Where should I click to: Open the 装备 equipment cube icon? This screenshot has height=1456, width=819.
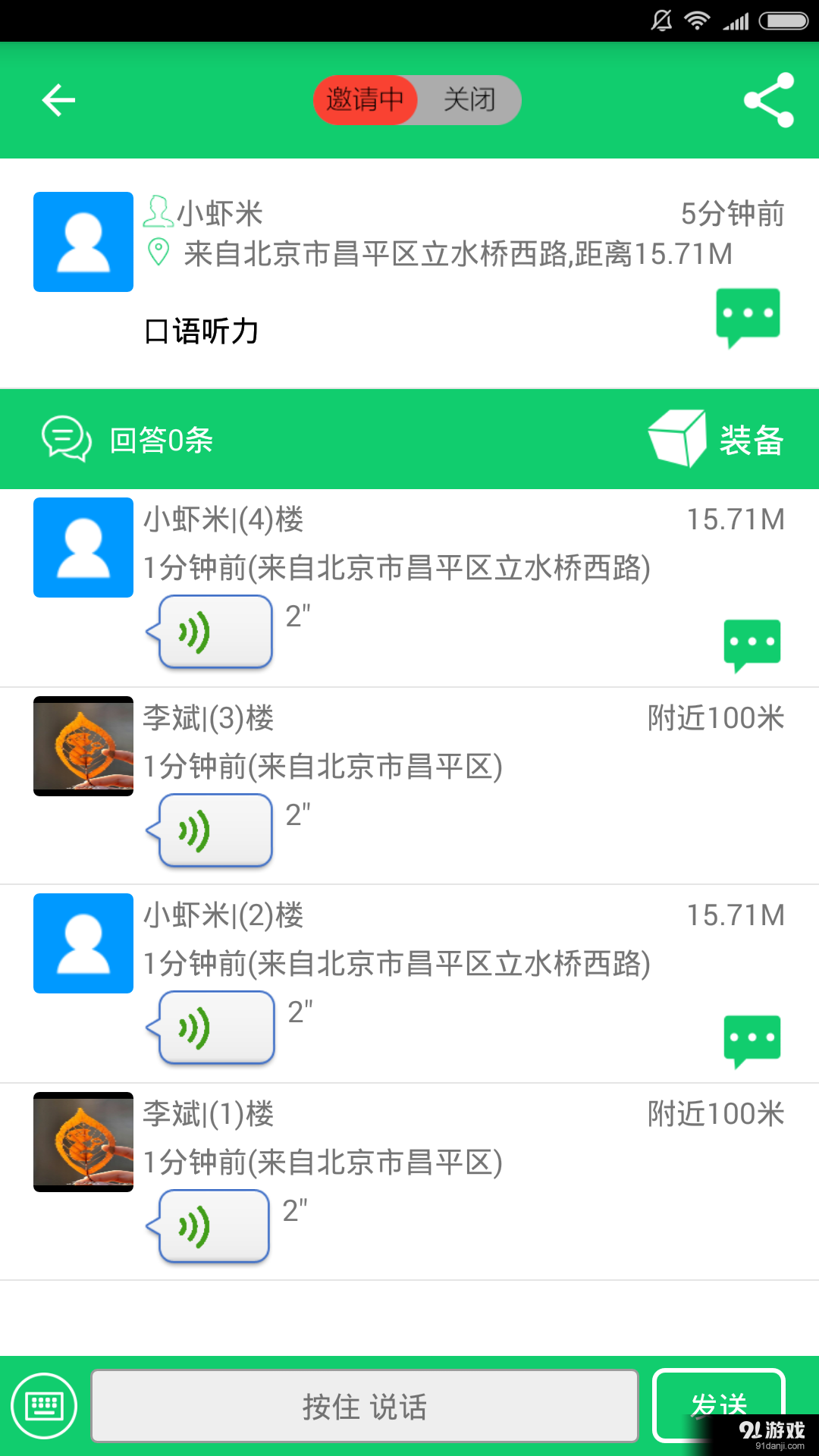(x=677, y=440)
